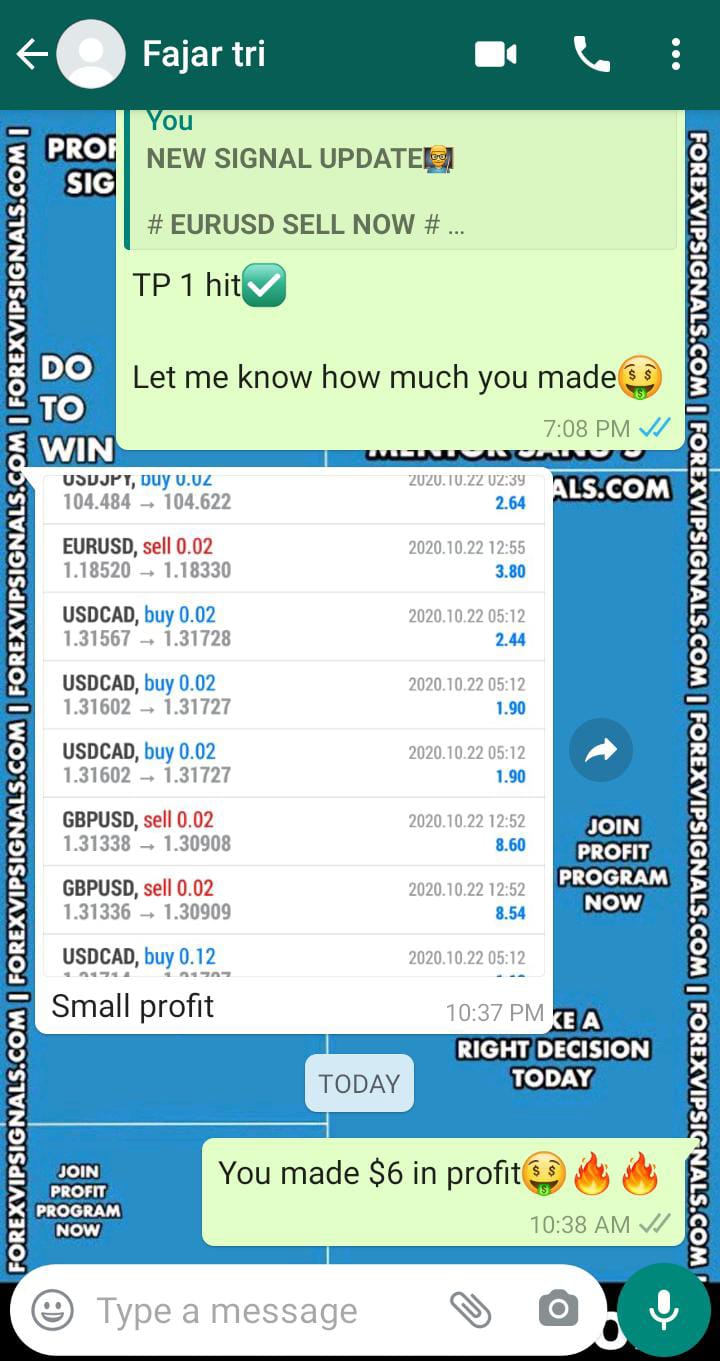
Task: Go back to the chat list
Action: click(32, 55)
